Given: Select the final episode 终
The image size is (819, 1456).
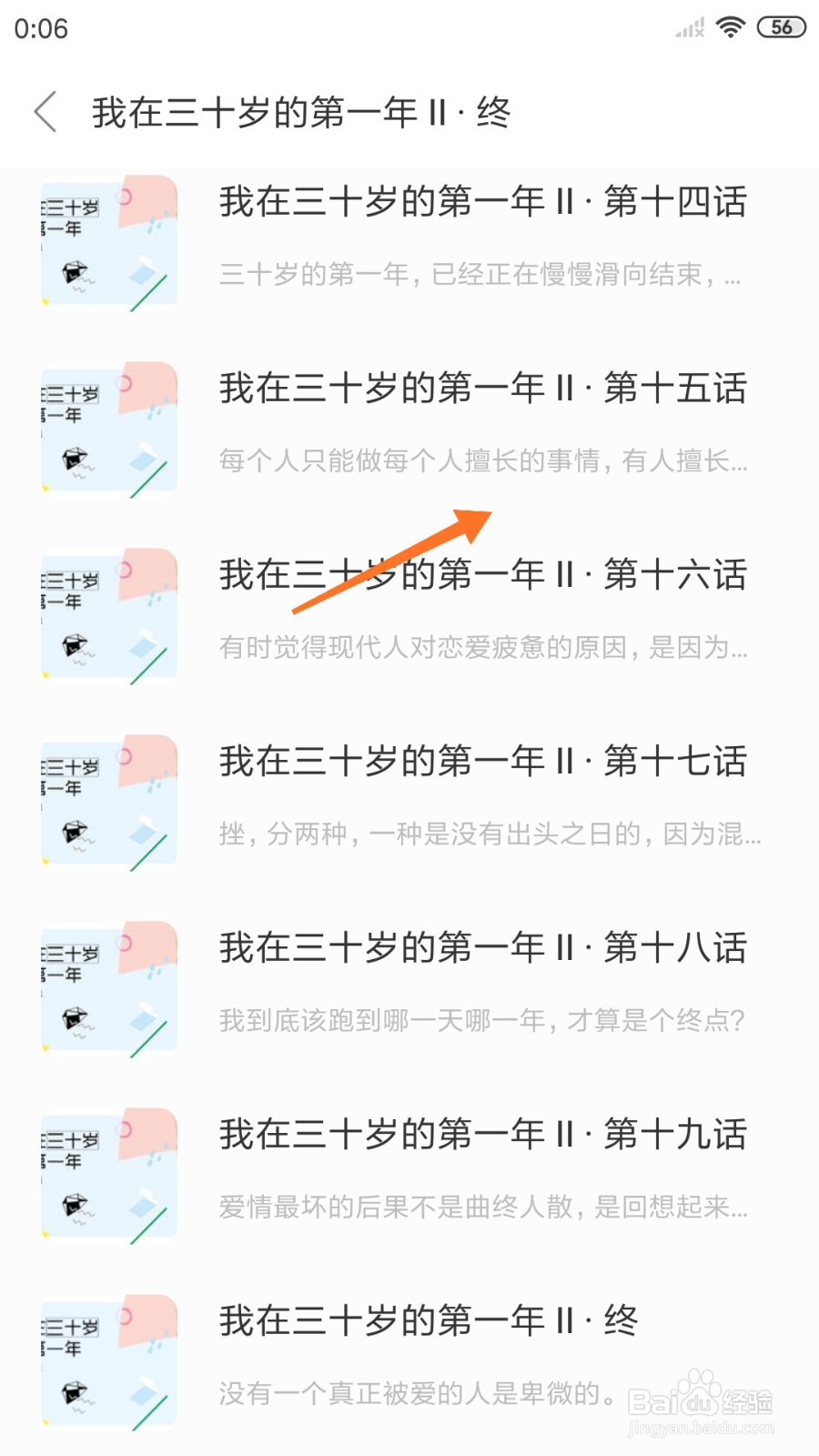Looking at the screenshot, I should click(428, 1321).
